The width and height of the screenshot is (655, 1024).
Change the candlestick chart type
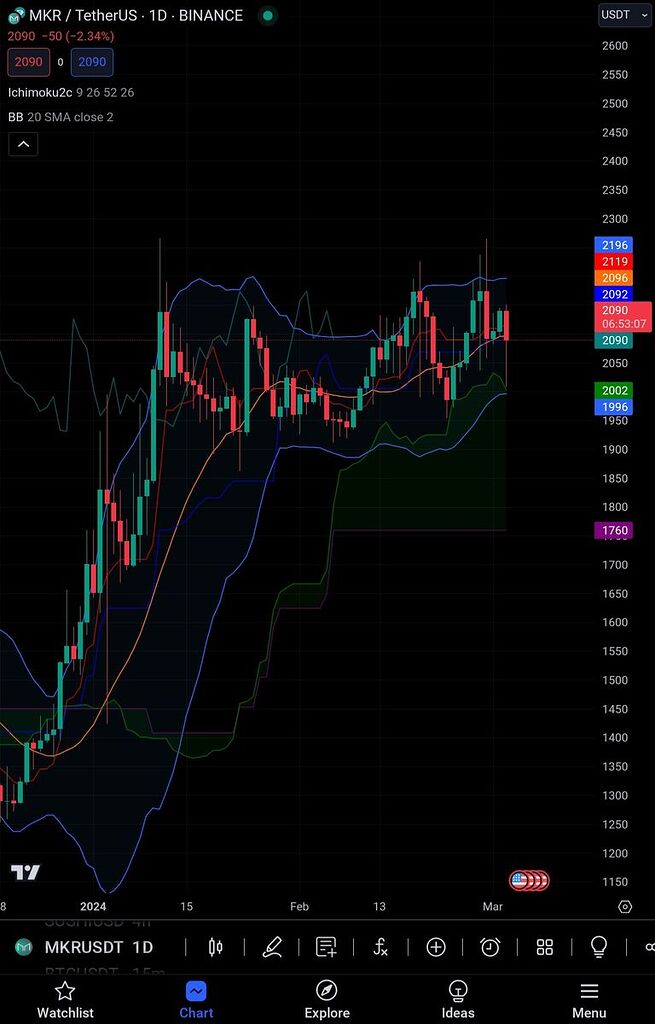point(215,947)
